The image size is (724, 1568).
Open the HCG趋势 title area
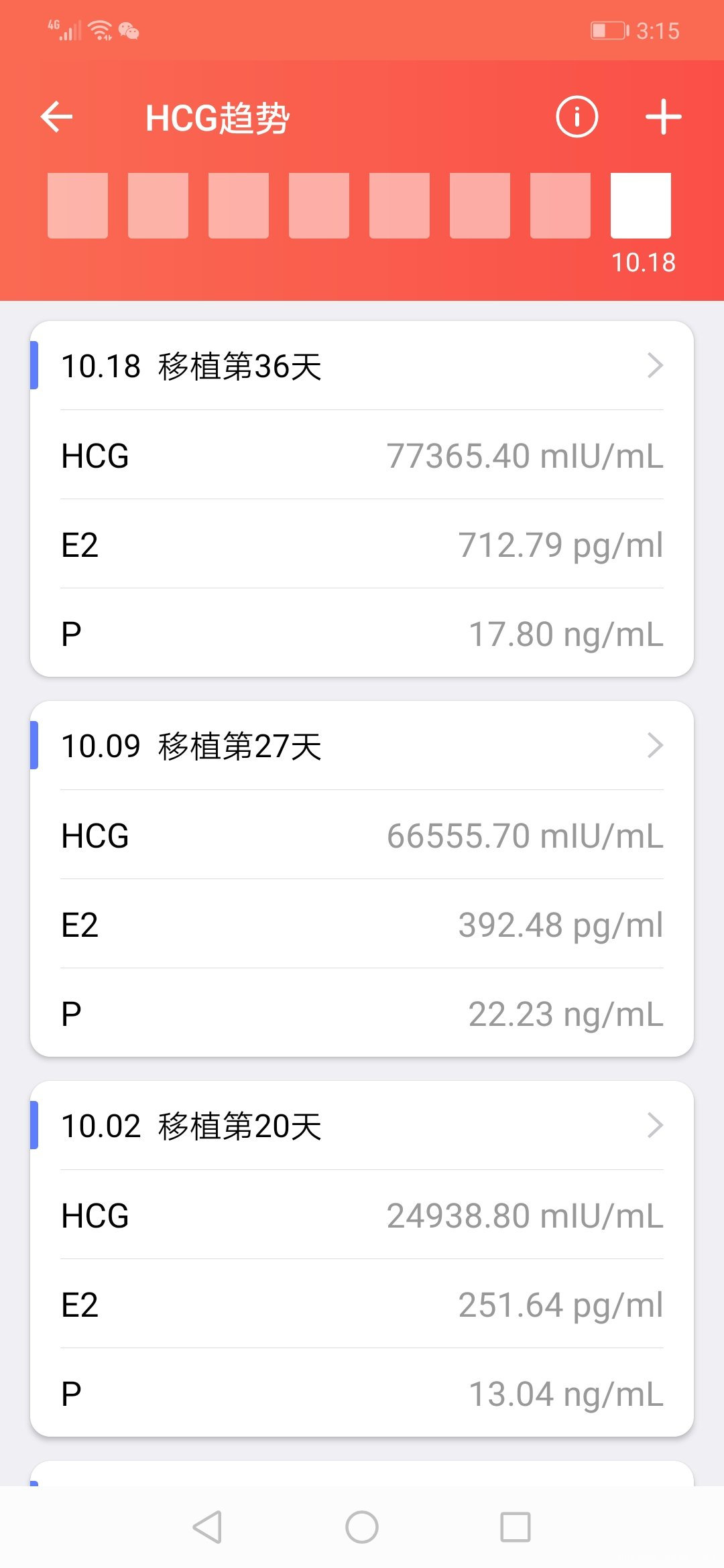tap(218, 117)
